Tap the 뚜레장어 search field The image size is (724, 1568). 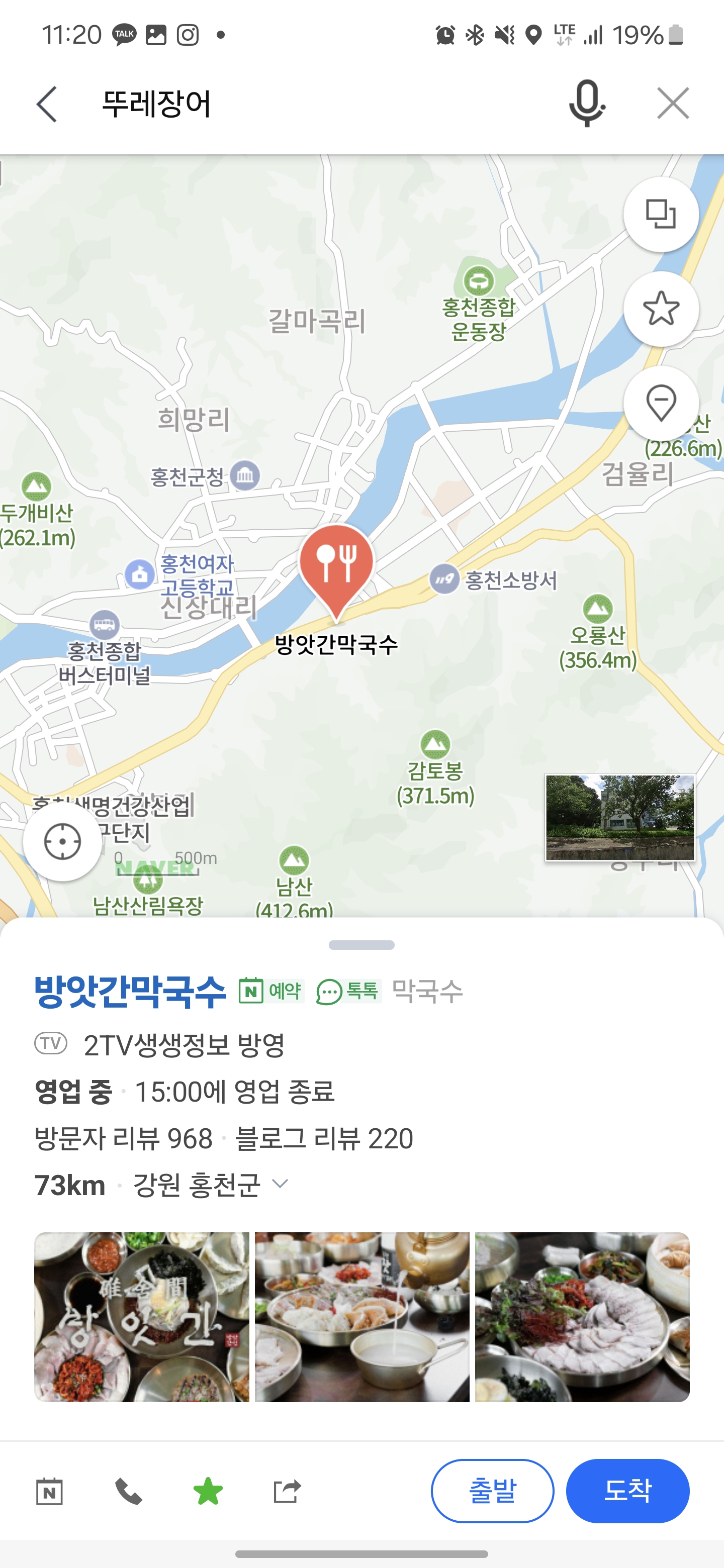305,104
